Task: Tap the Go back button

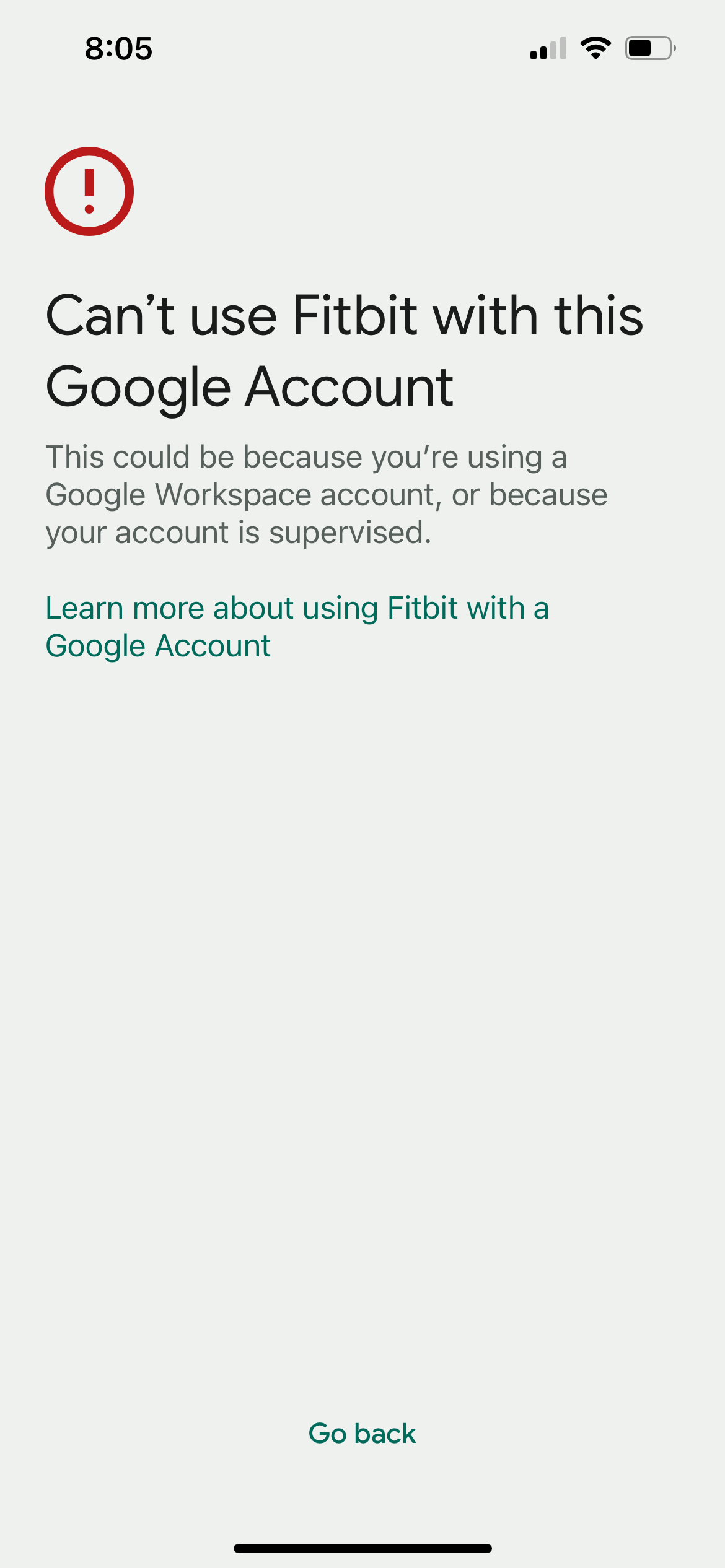Action: click(362, 1433)
